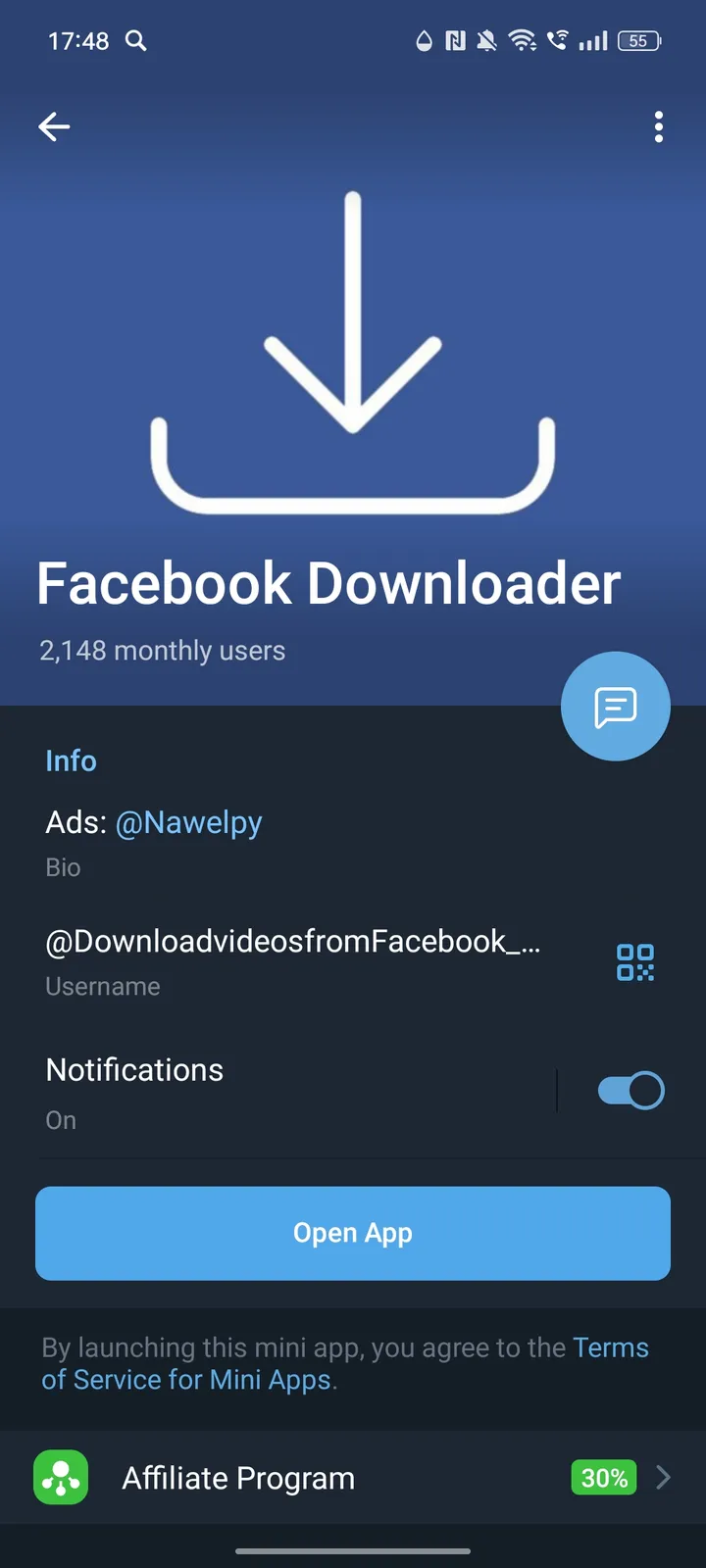
Task: Tap the Wi-Fi status icon
Action: (523, 41)
